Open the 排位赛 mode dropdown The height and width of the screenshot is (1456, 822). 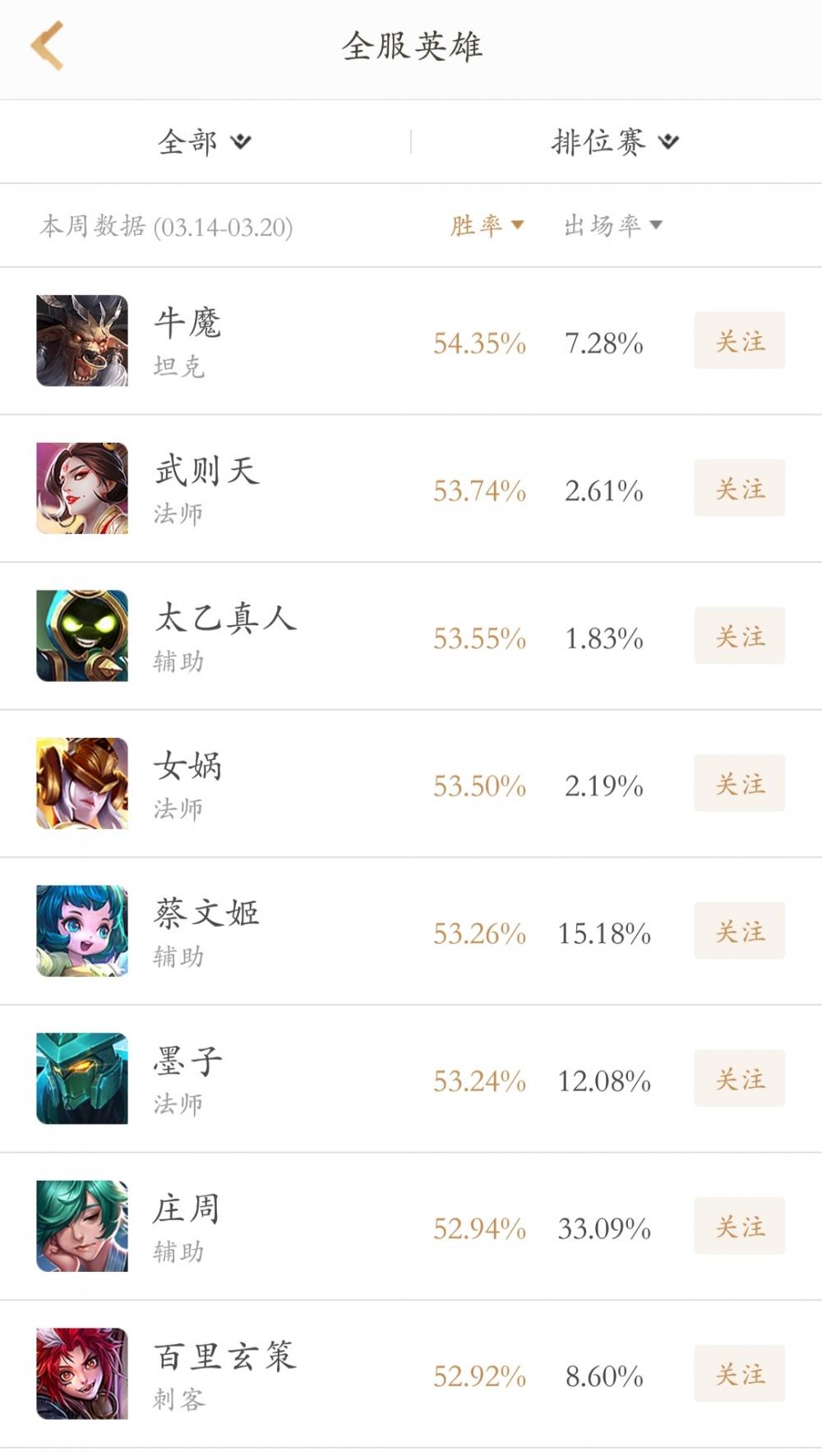(x=614, y=142)
